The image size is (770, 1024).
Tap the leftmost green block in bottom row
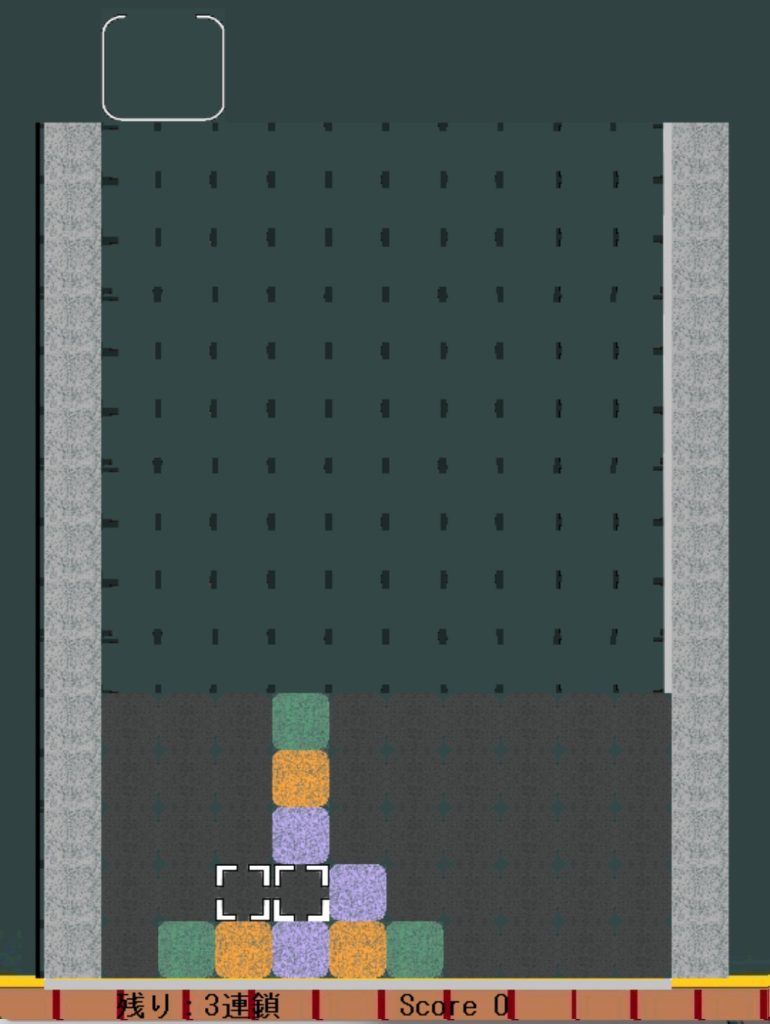tap(187, 949)
